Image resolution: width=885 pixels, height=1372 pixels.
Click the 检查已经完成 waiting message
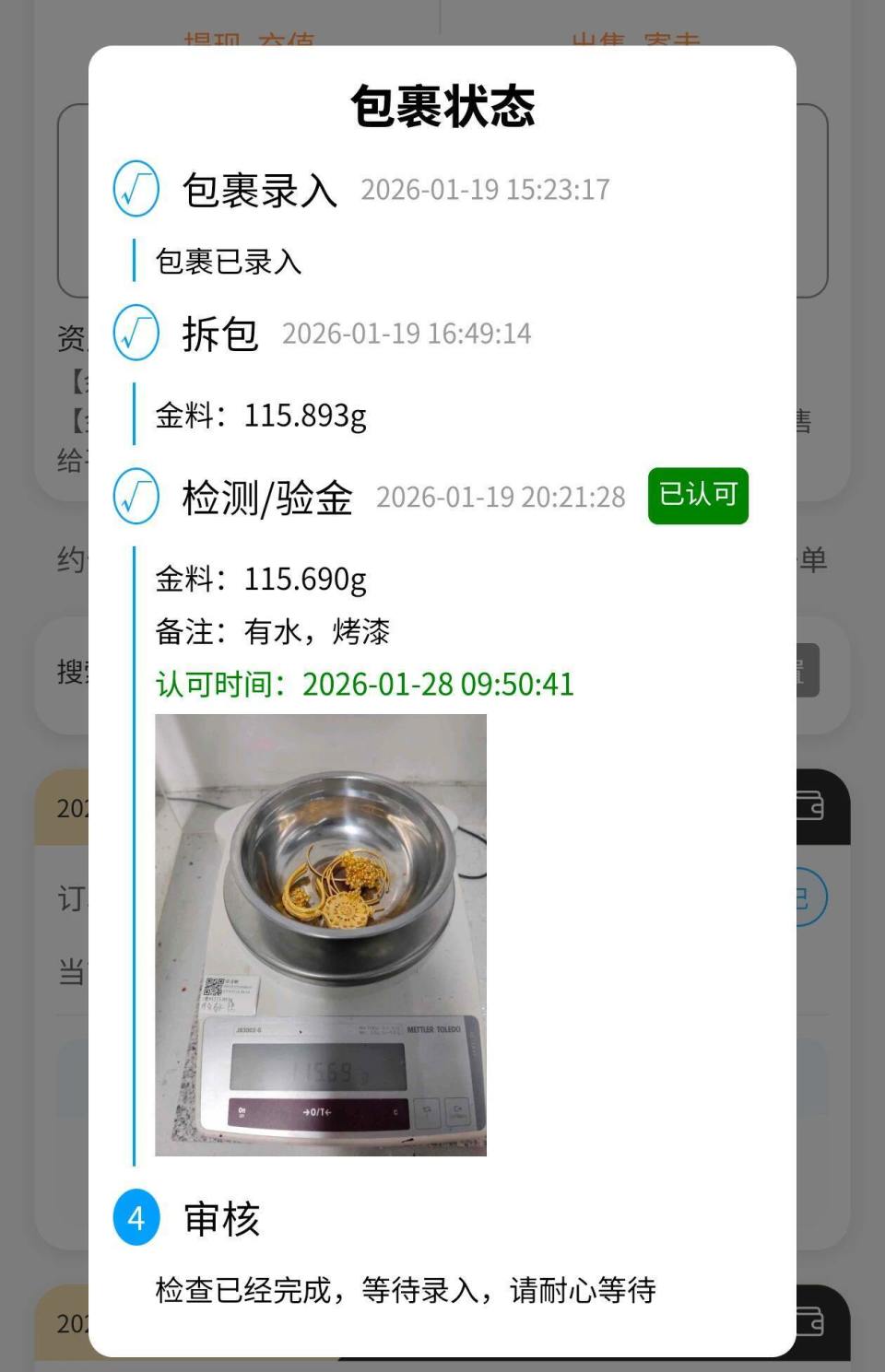point(404,1291)
